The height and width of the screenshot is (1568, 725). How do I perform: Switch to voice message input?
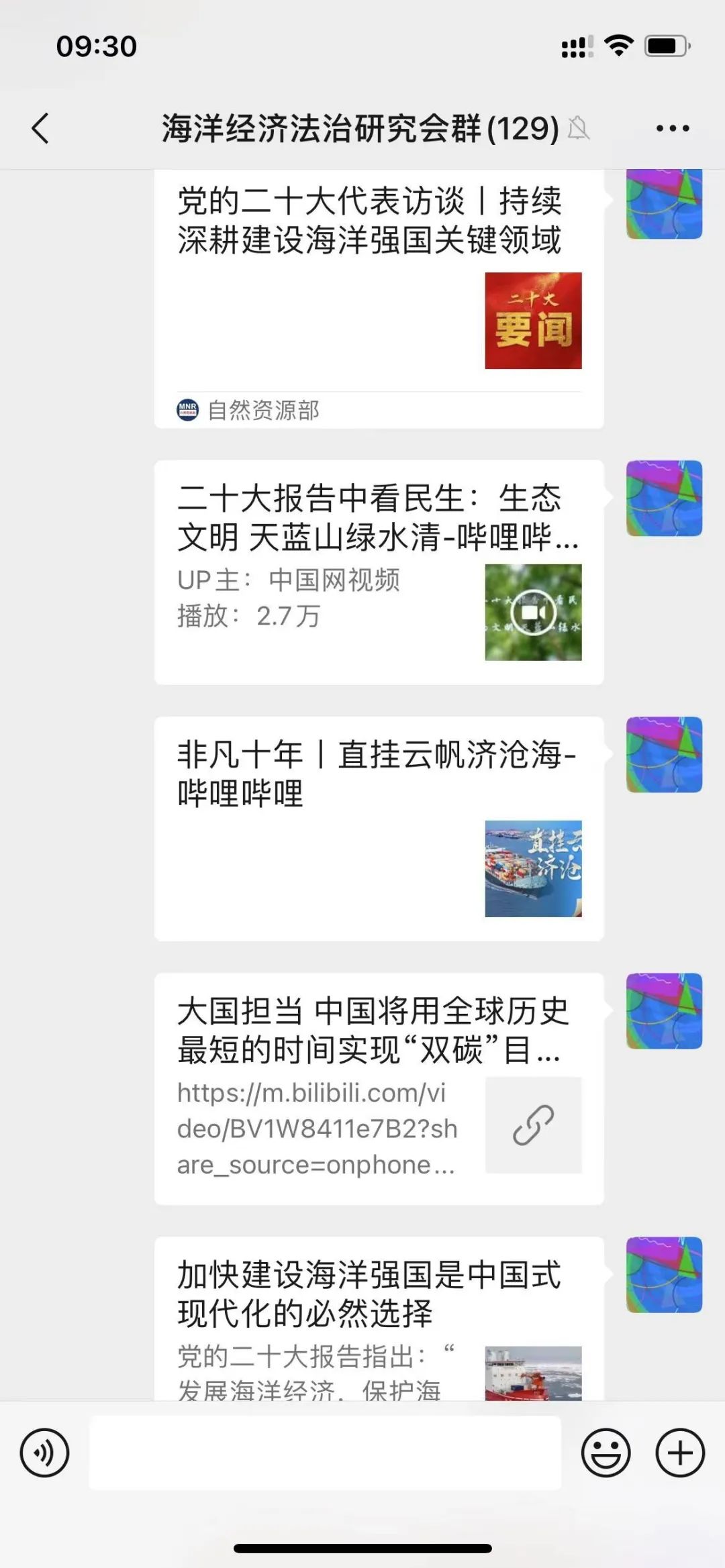45,1453
